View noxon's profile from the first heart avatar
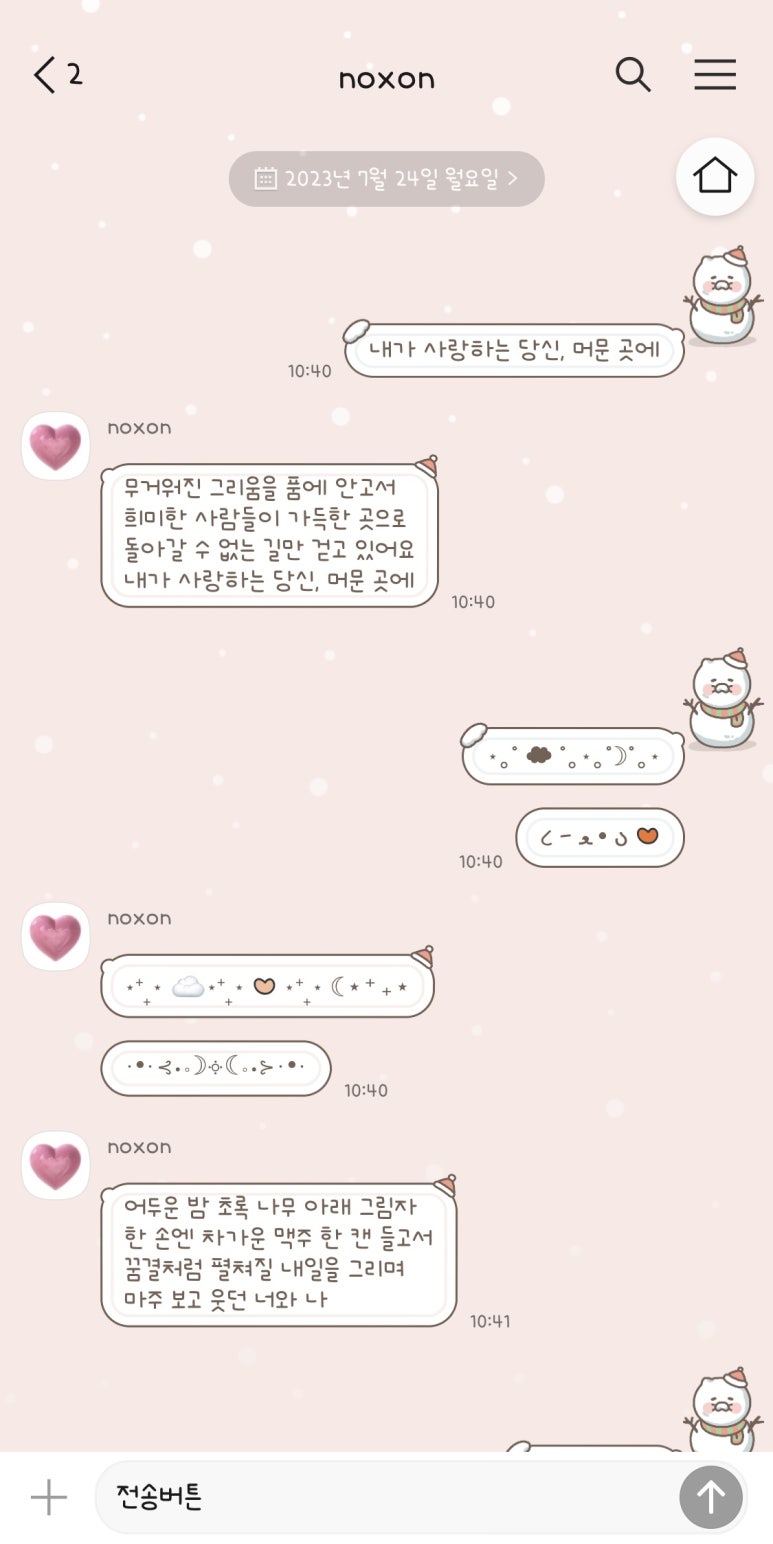This screenshot has width=773, height=1544. (x=56, y=446)
